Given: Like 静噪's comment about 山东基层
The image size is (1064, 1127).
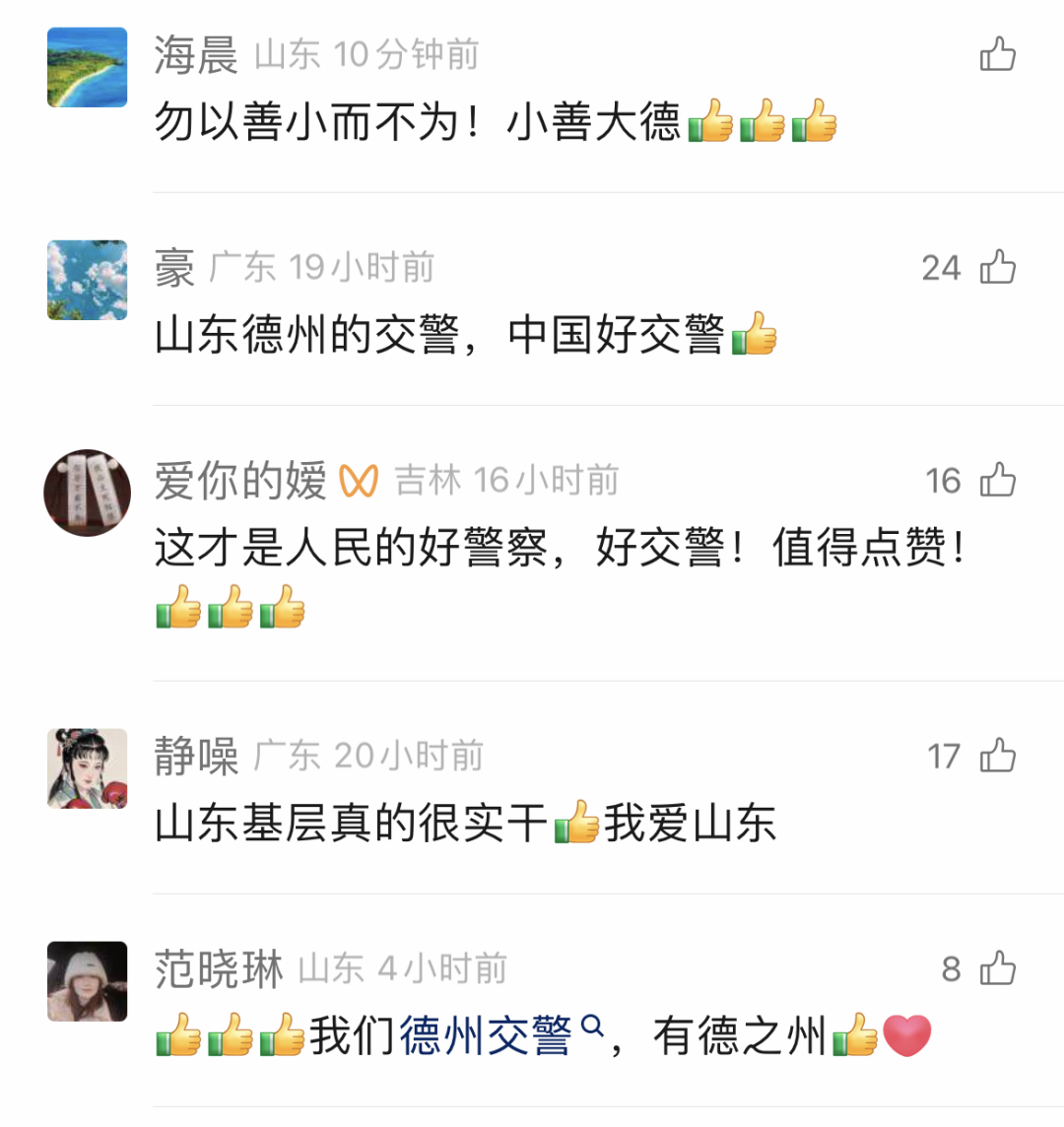Looking at the screenshot, I should 997,756.
